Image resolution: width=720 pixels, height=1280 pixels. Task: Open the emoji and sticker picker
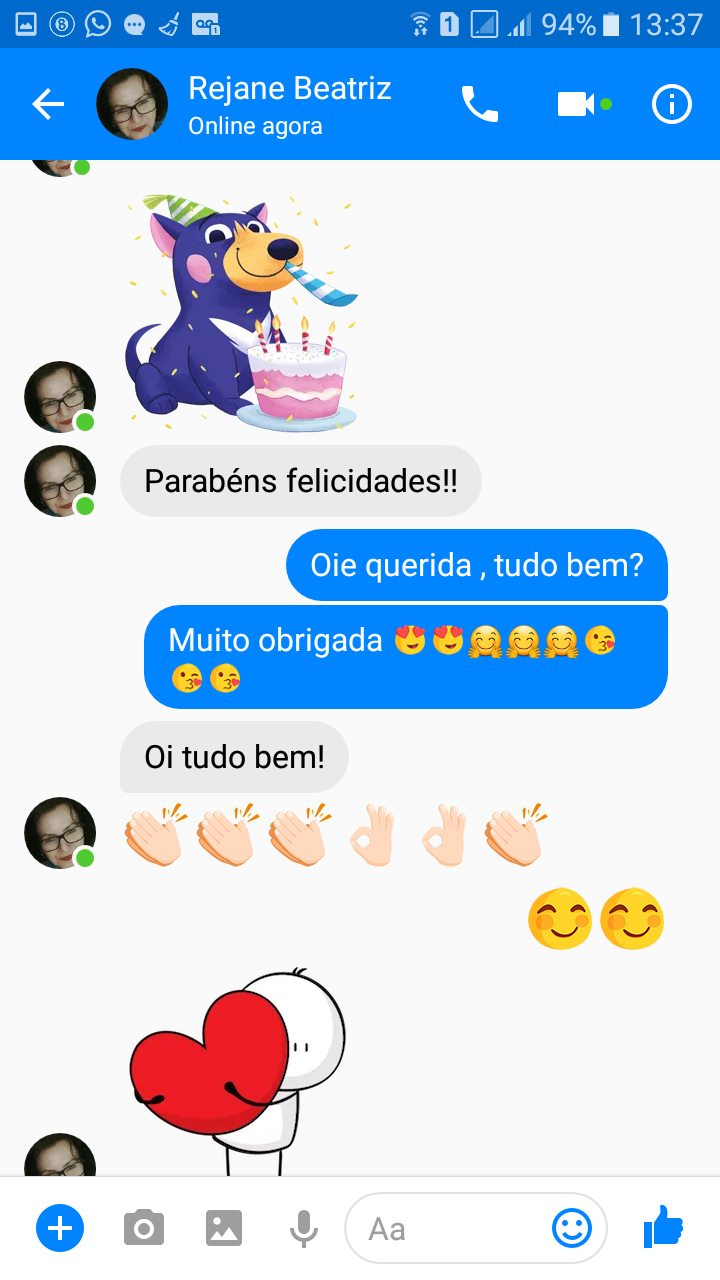572,1227
